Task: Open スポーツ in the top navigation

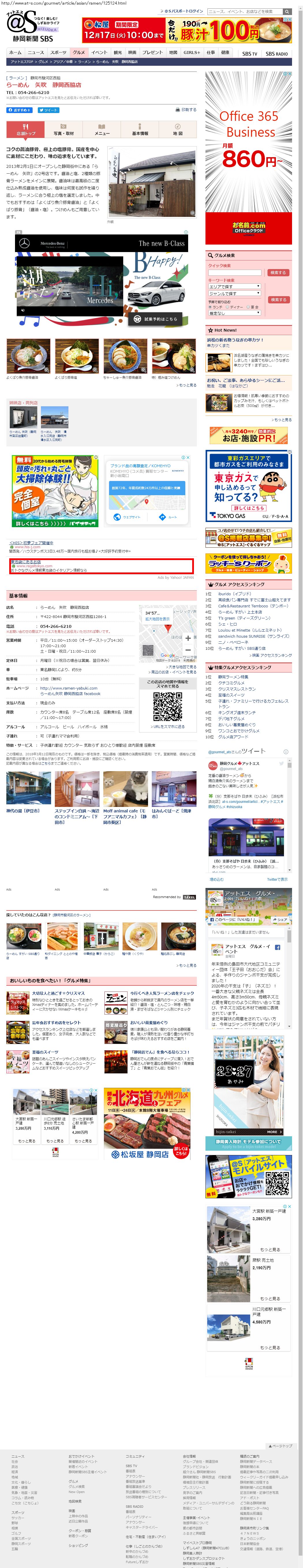Action: [x=59, y=52]
